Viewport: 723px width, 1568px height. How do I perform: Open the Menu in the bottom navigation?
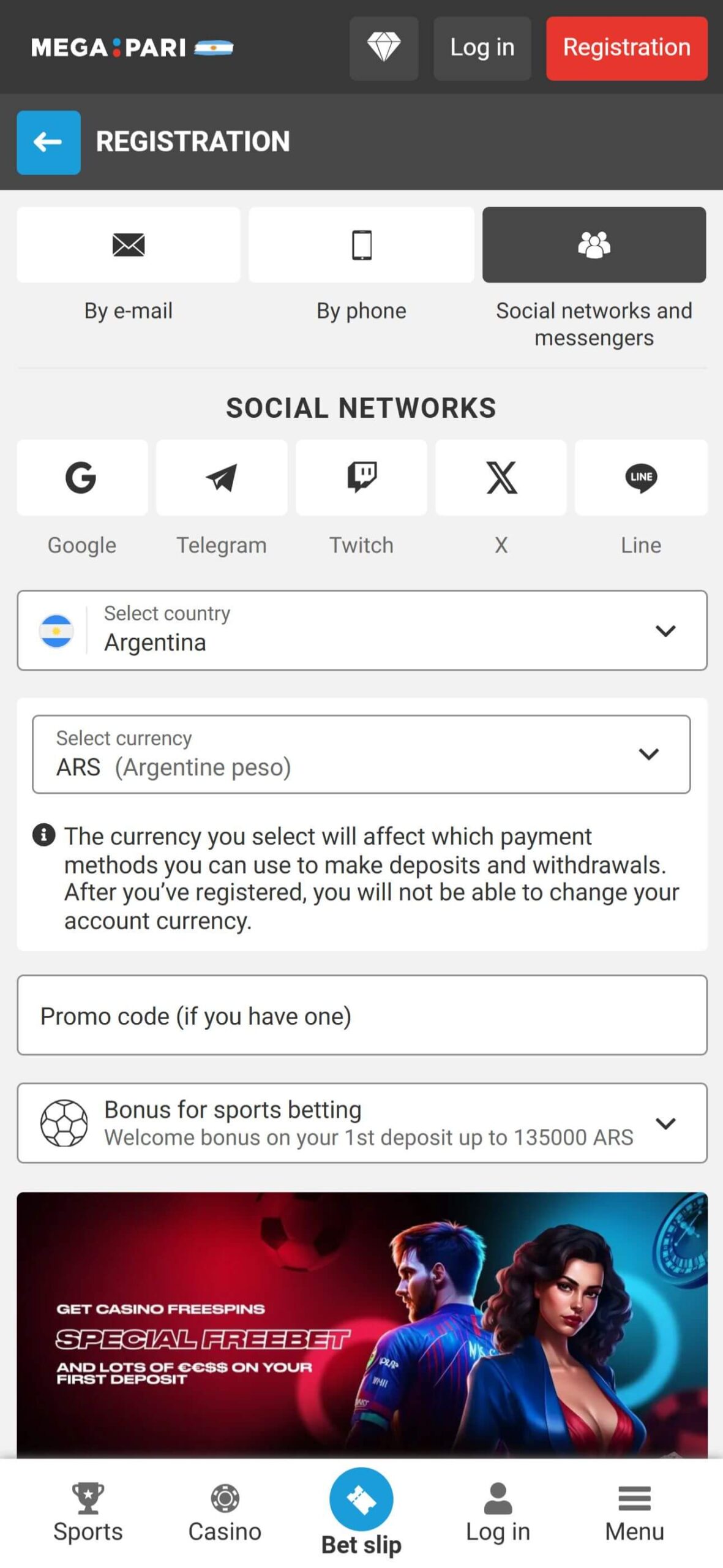[635, 1512]
